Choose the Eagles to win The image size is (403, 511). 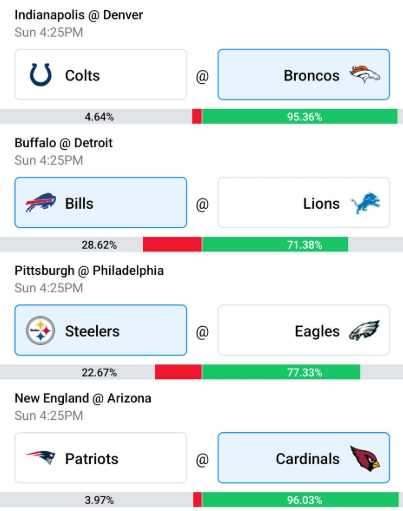click(x=304, y=330)
